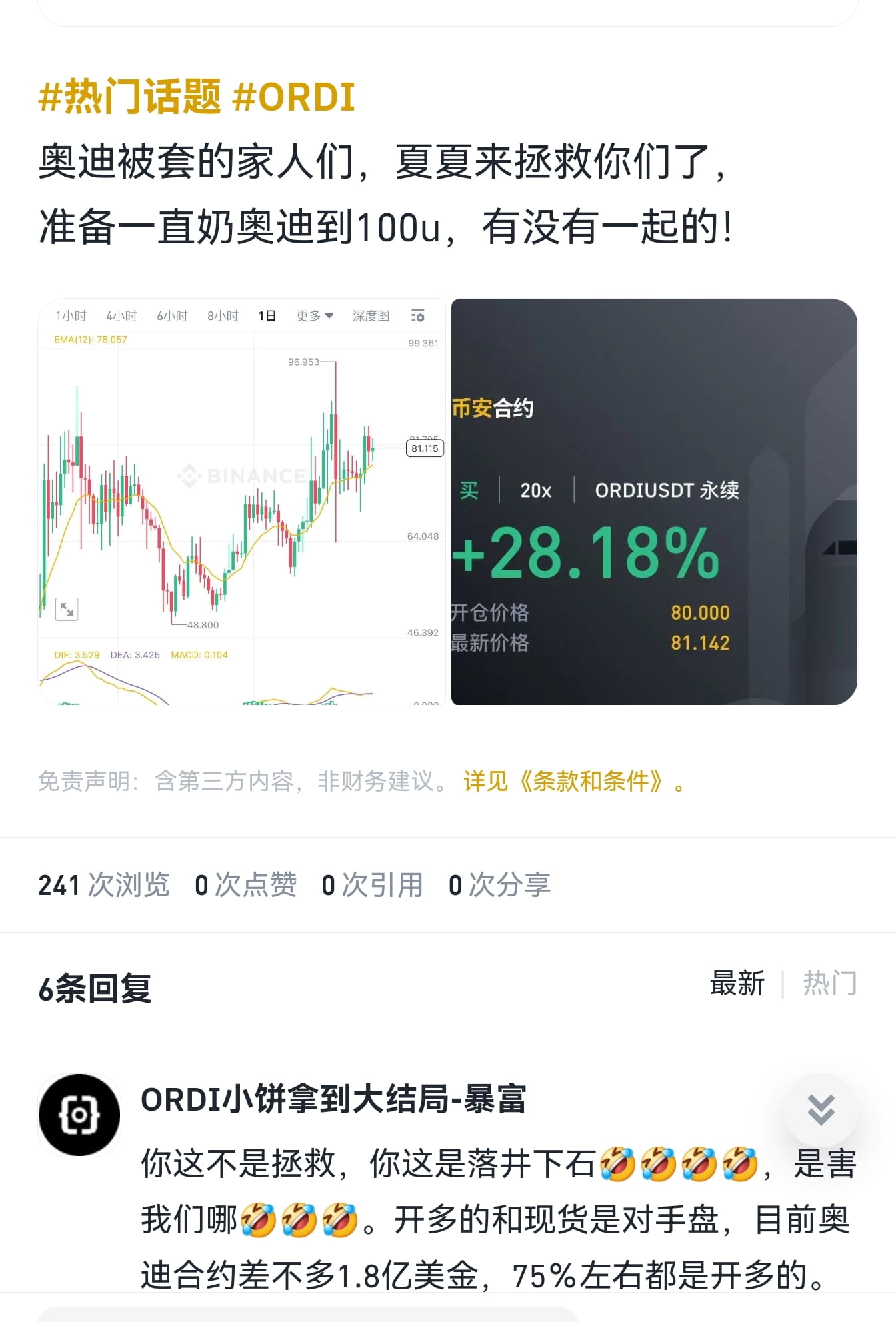Screen dimensions: 896x1322
Task: Share the post via 次分享 counter
Action: coord(500,886)
